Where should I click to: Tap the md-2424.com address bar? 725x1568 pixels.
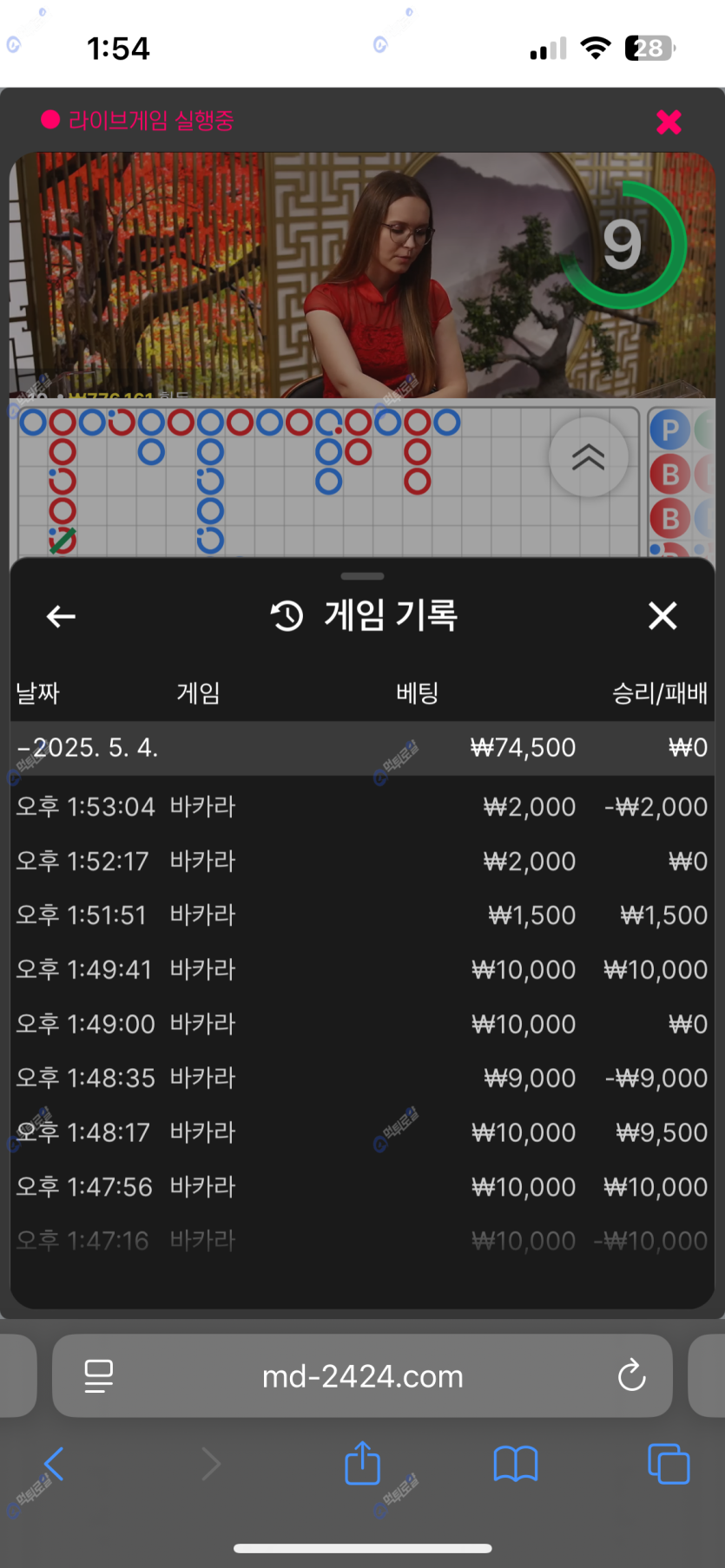tap(363, 1376)
